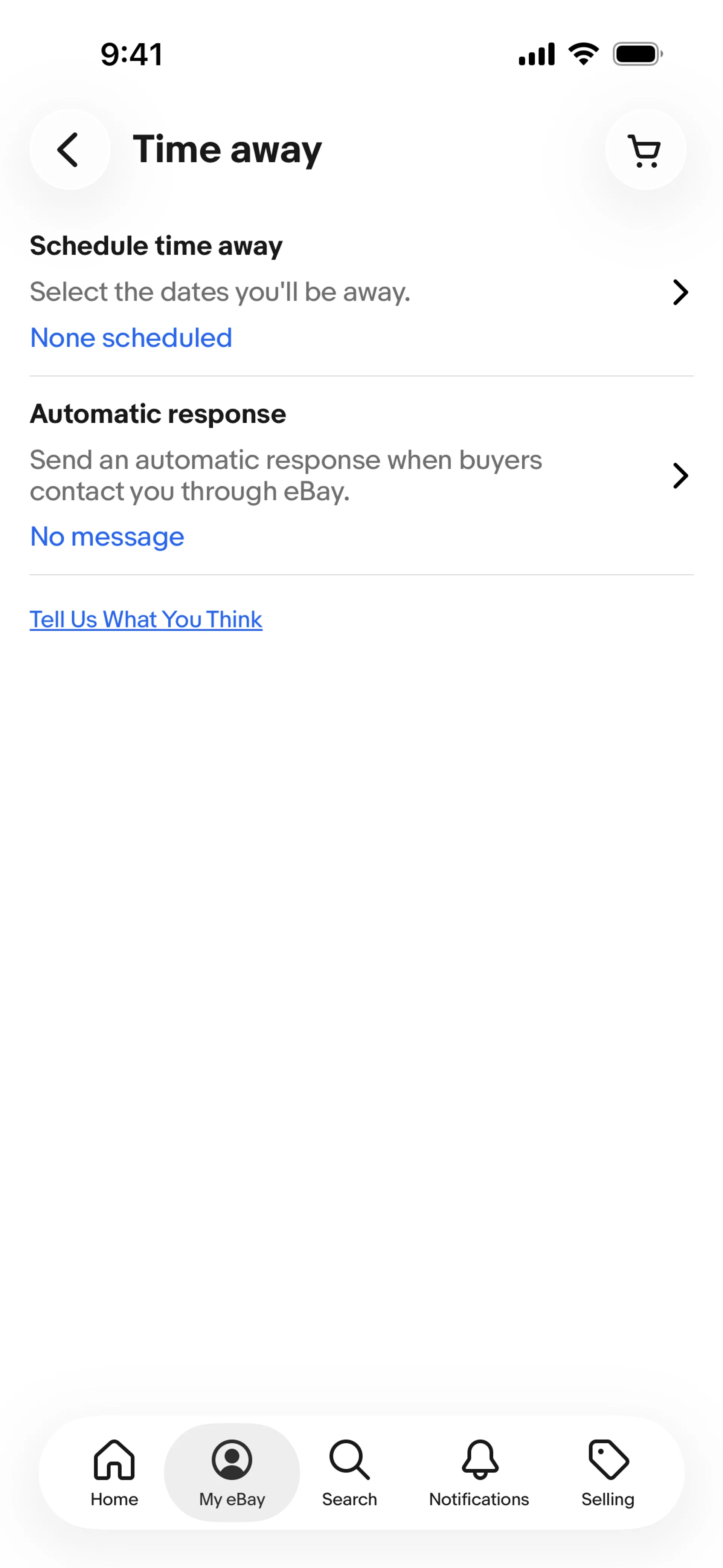Tap the Tell Us What You Think link
Viewport: 723px width, 1568px height.
[x=146, y=620]
